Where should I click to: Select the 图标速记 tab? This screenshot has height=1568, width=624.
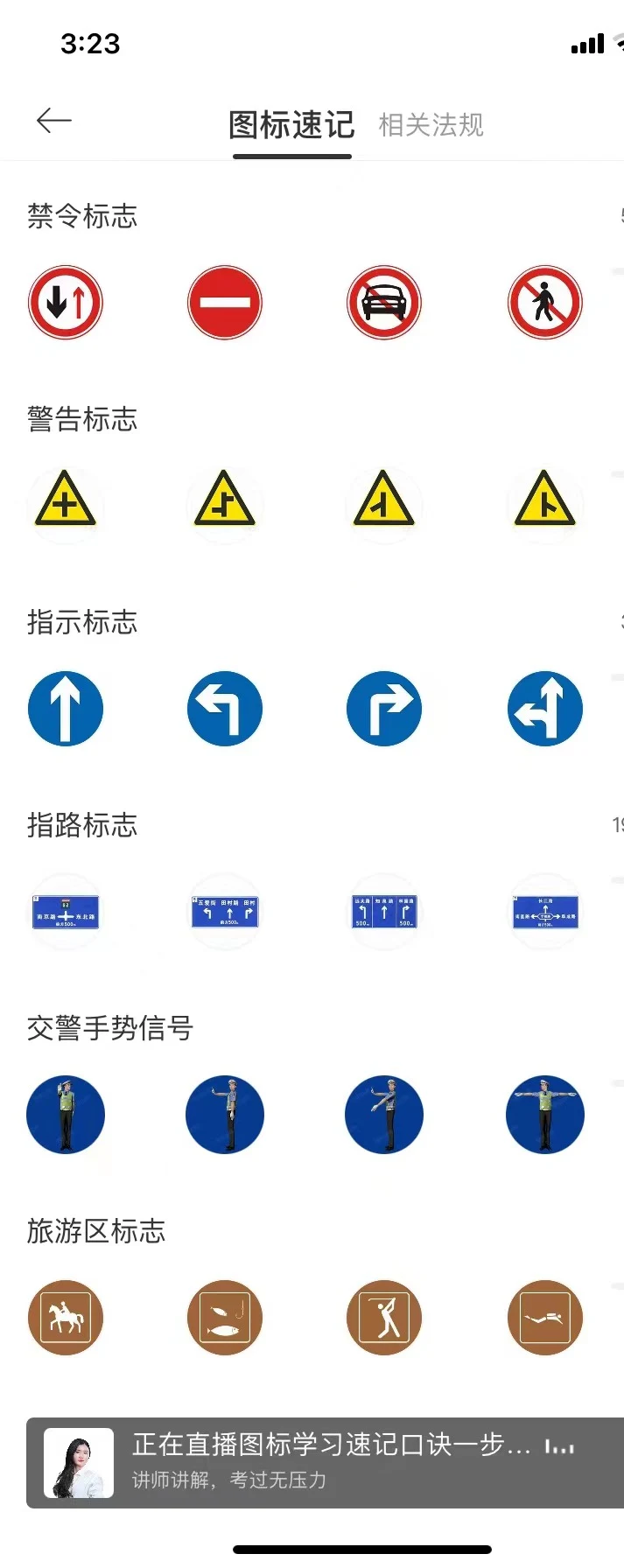(x=291, y=125)
